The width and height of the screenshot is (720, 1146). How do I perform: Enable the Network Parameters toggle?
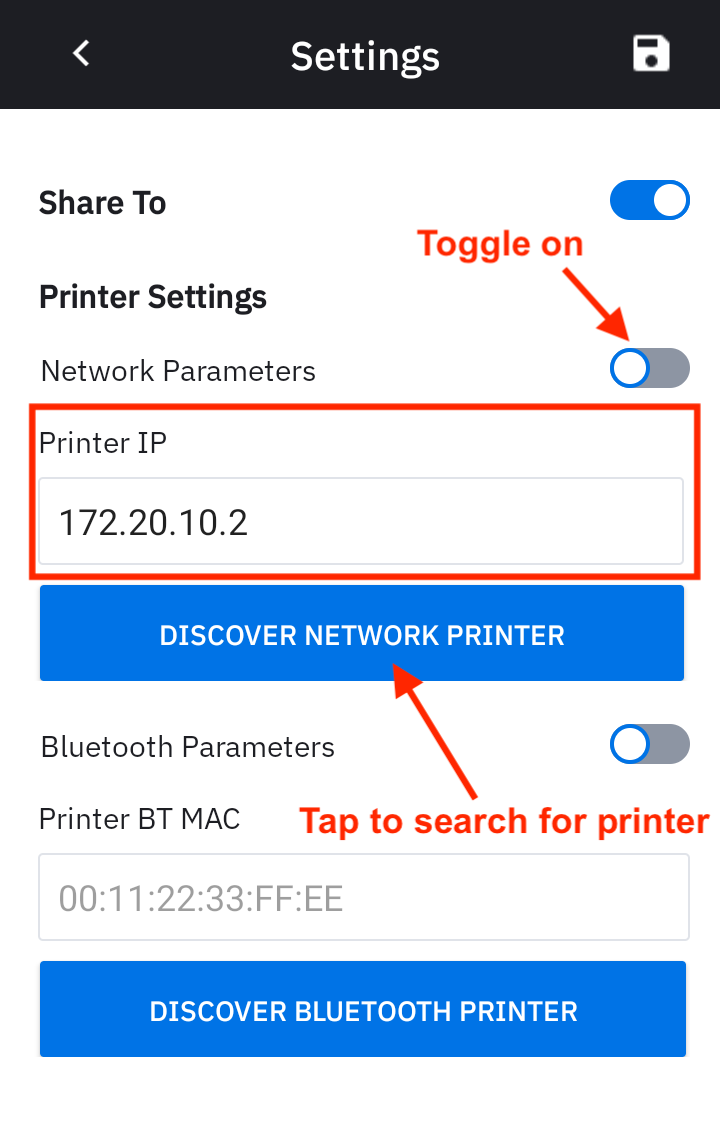point(649,369)
